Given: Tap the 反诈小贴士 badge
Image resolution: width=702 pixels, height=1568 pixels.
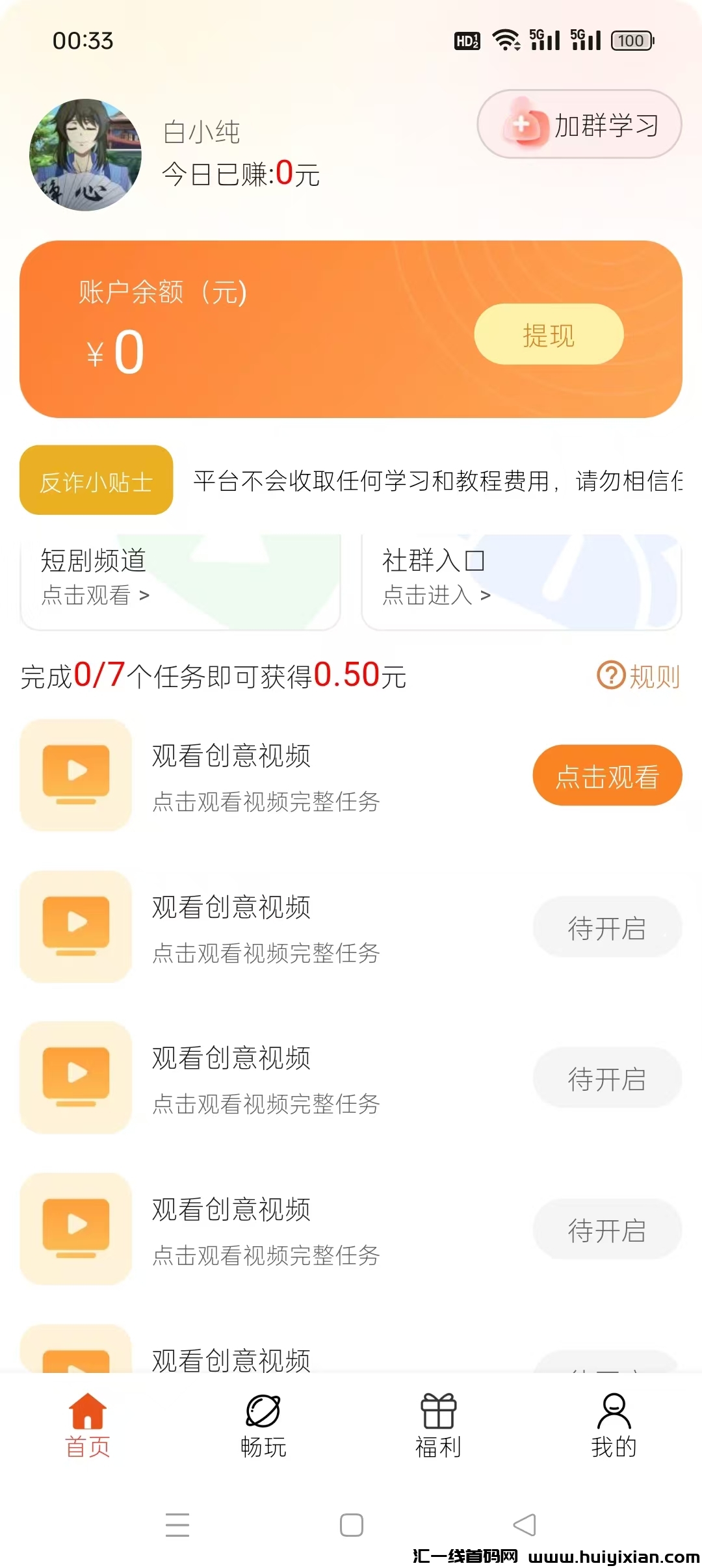Looking at the screenshot, I should (96, 480).
